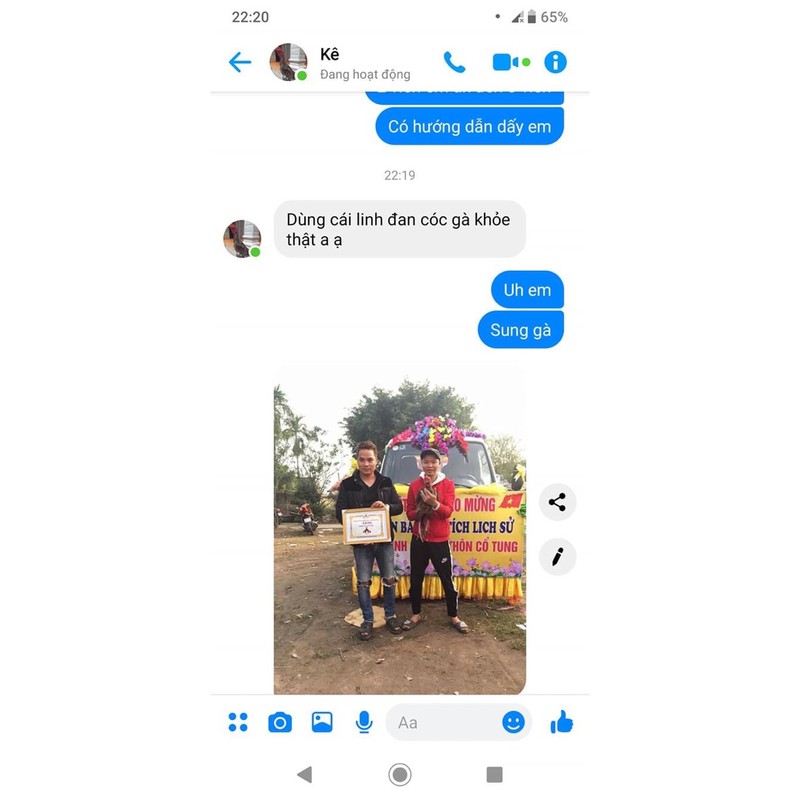Image resolution: width=800 pixels, height=800 pixels.
Task: Share the sent photo
Action: pyautogui.click(x=557, y=502)
